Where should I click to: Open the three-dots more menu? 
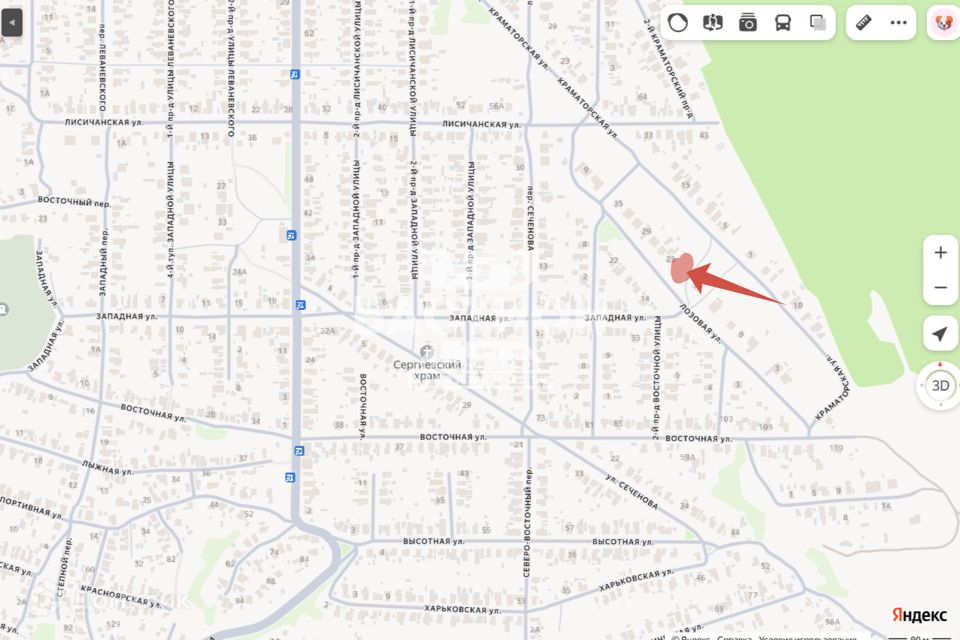pyautogui.click(x=898, y=22)
